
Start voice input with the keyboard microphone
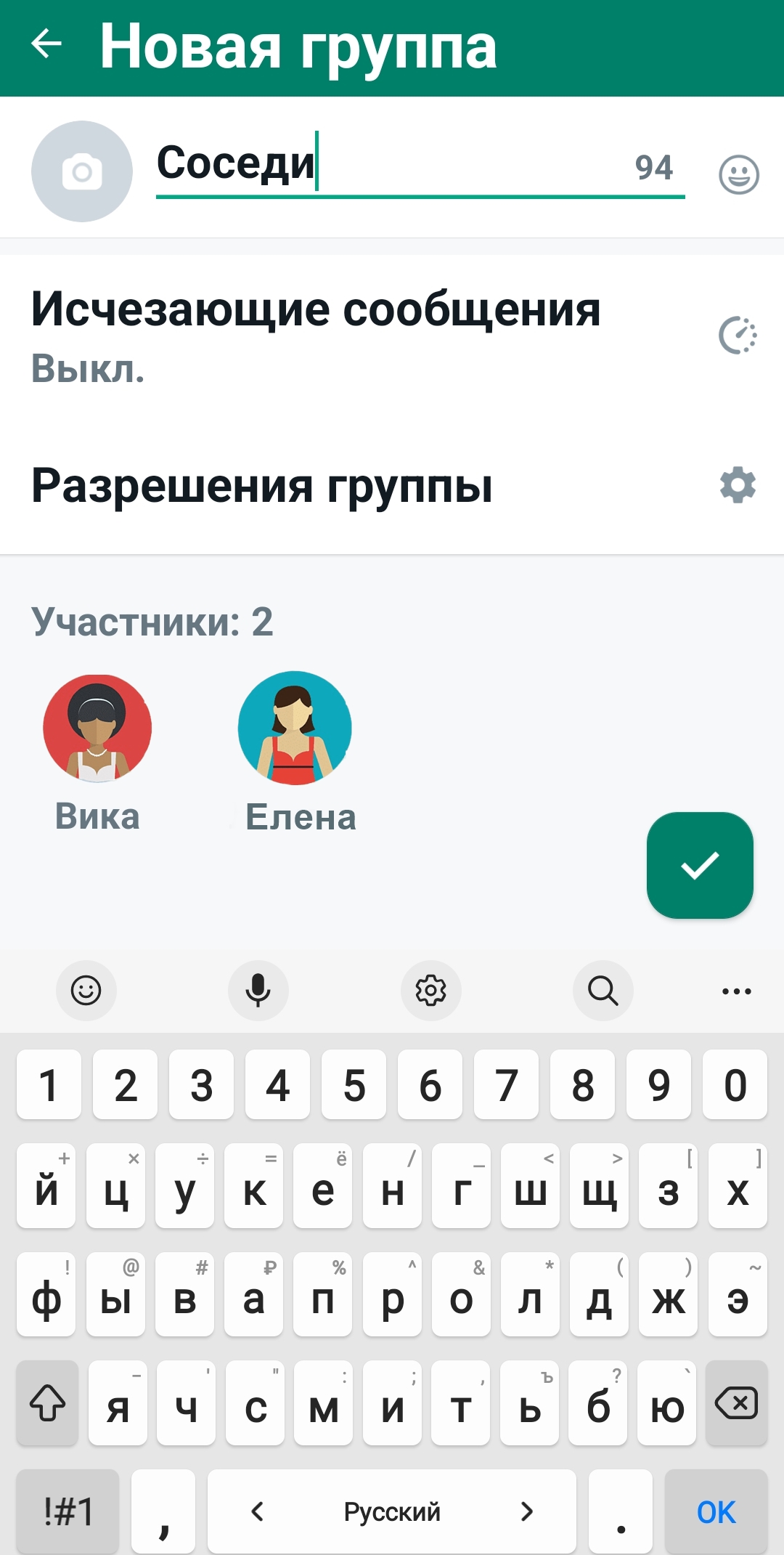tap(258, 990)
